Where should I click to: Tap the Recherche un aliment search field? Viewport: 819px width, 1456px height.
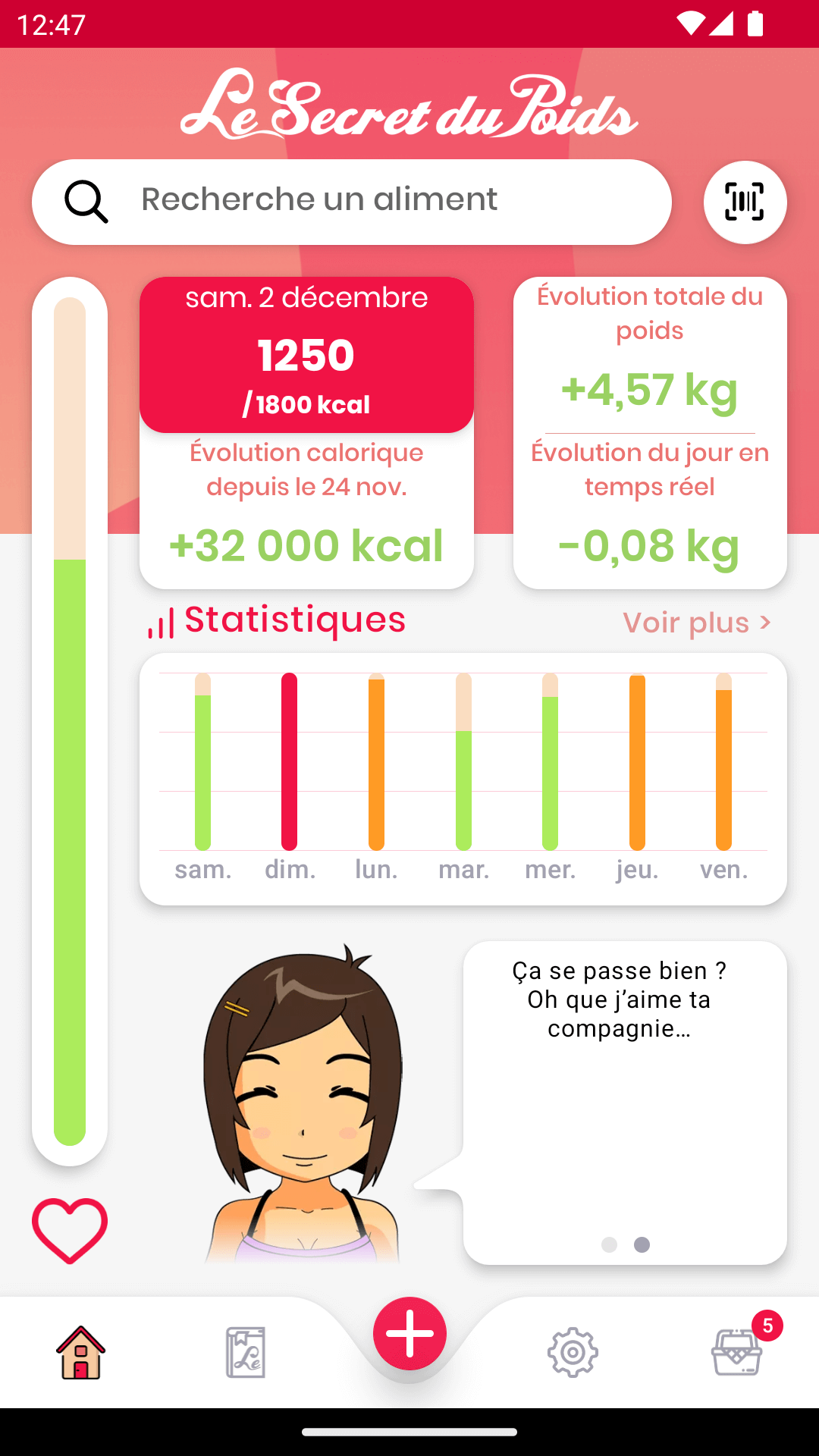click(x=352, y=202)
